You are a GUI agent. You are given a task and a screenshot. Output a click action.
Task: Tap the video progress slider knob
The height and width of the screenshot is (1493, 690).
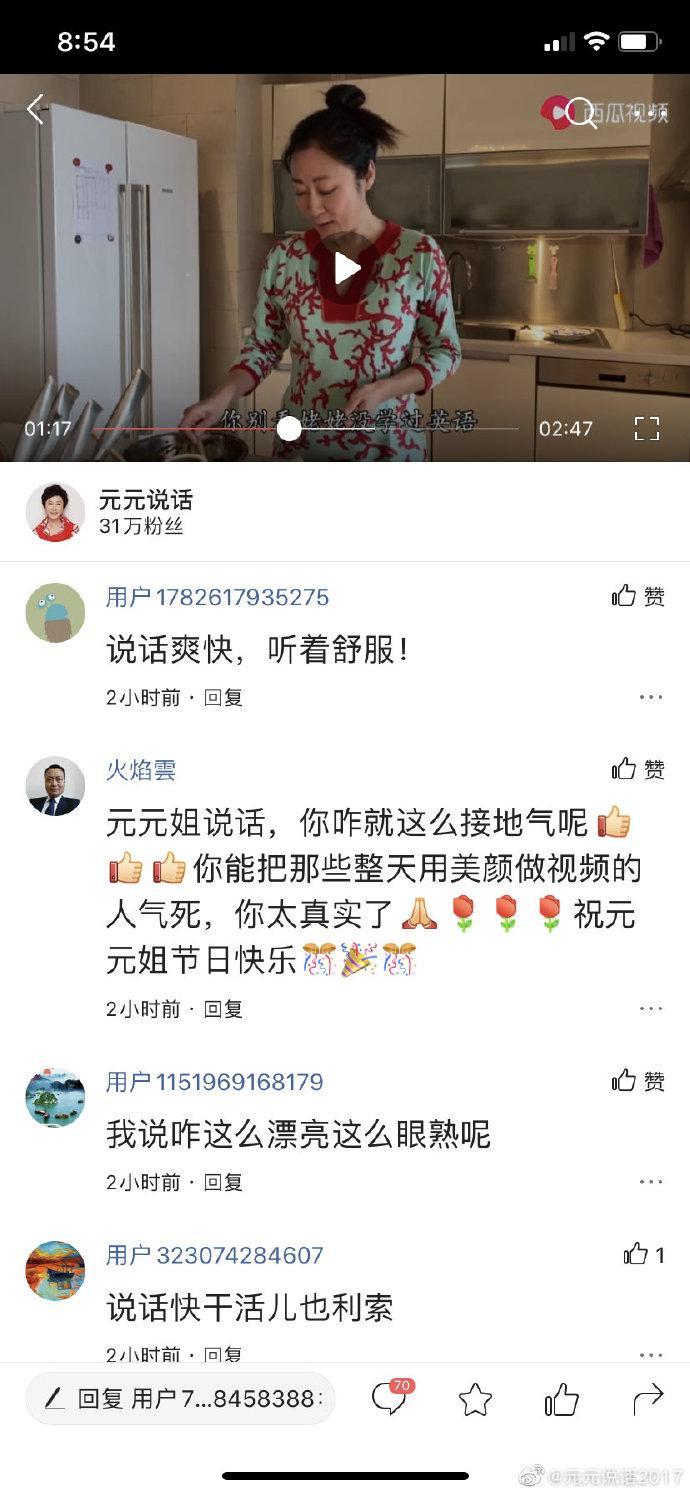pyautogui.click(x=289, y=429)
